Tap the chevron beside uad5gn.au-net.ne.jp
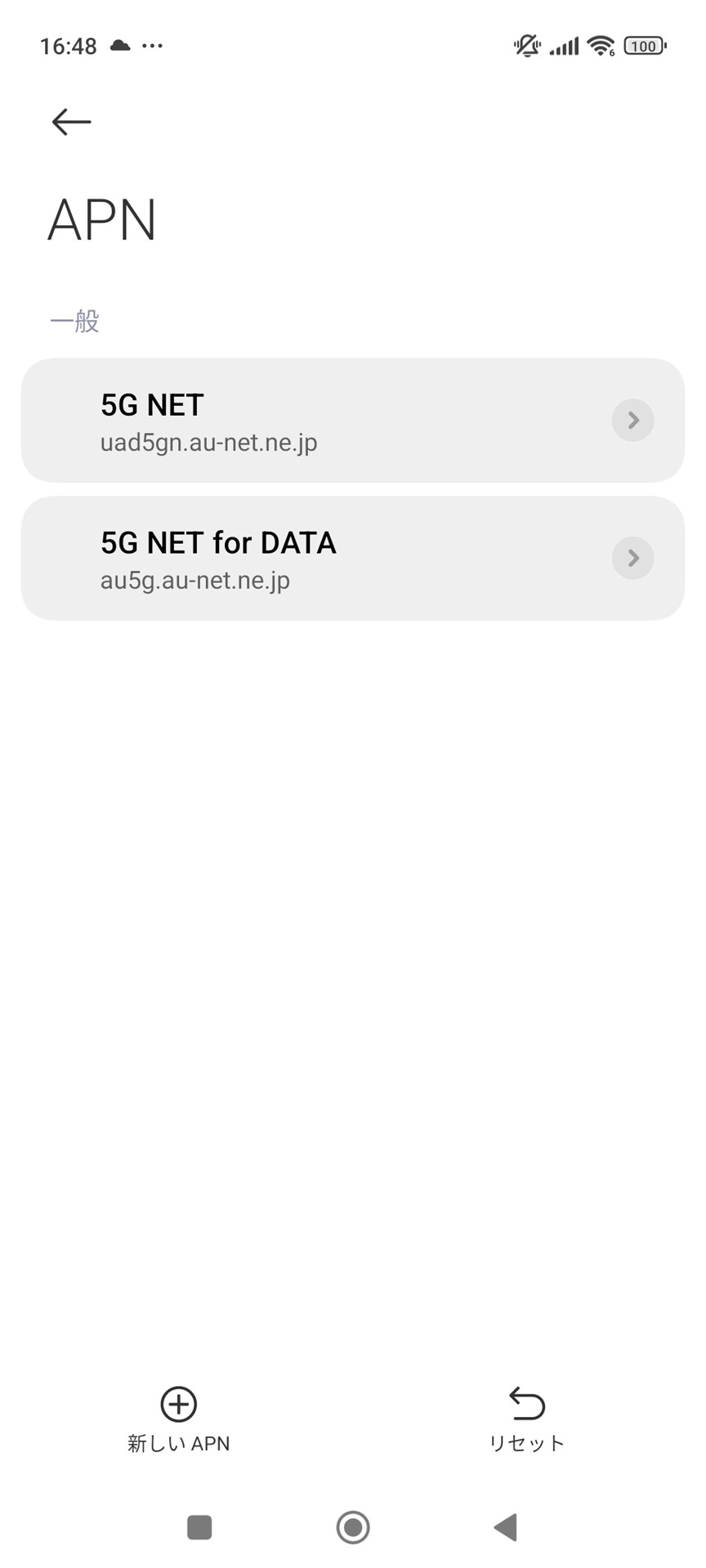The height and width of the screenshot is (1568, 706). pyautogui.click(x=632, y=420)
